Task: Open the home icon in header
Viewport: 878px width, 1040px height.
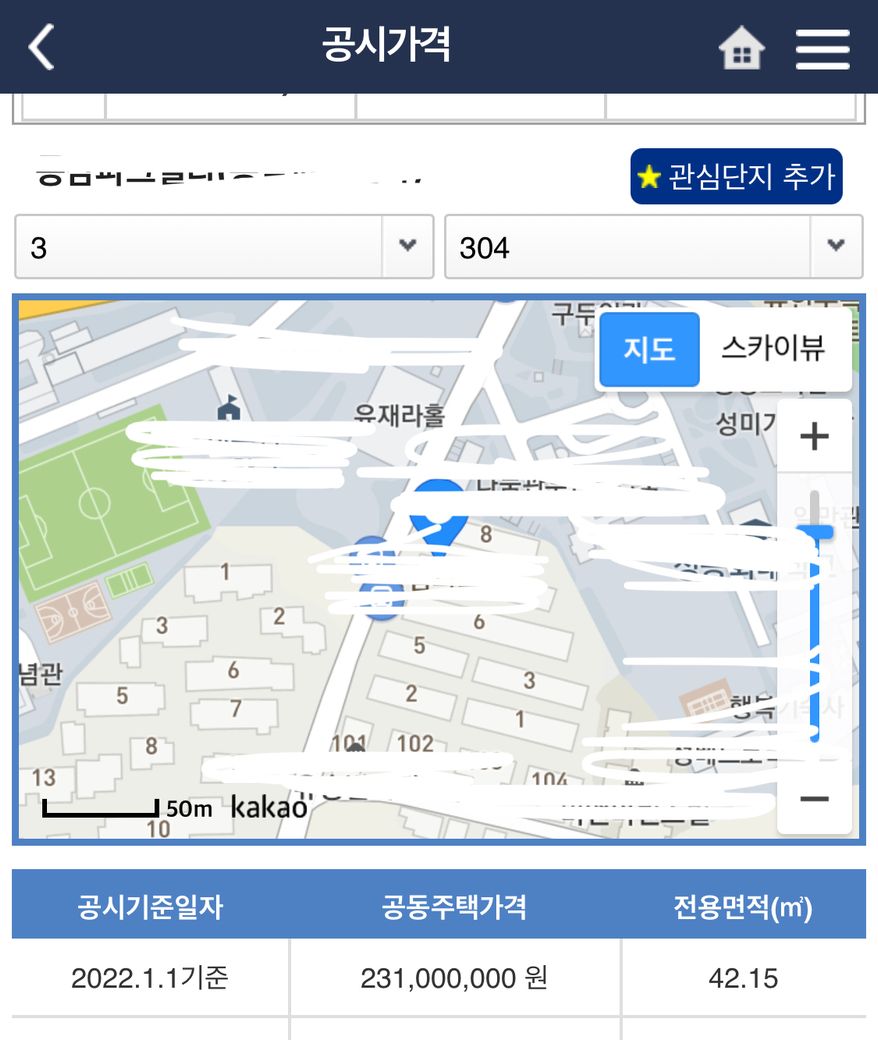Action: pyautogui.click(x=741, y=47)
